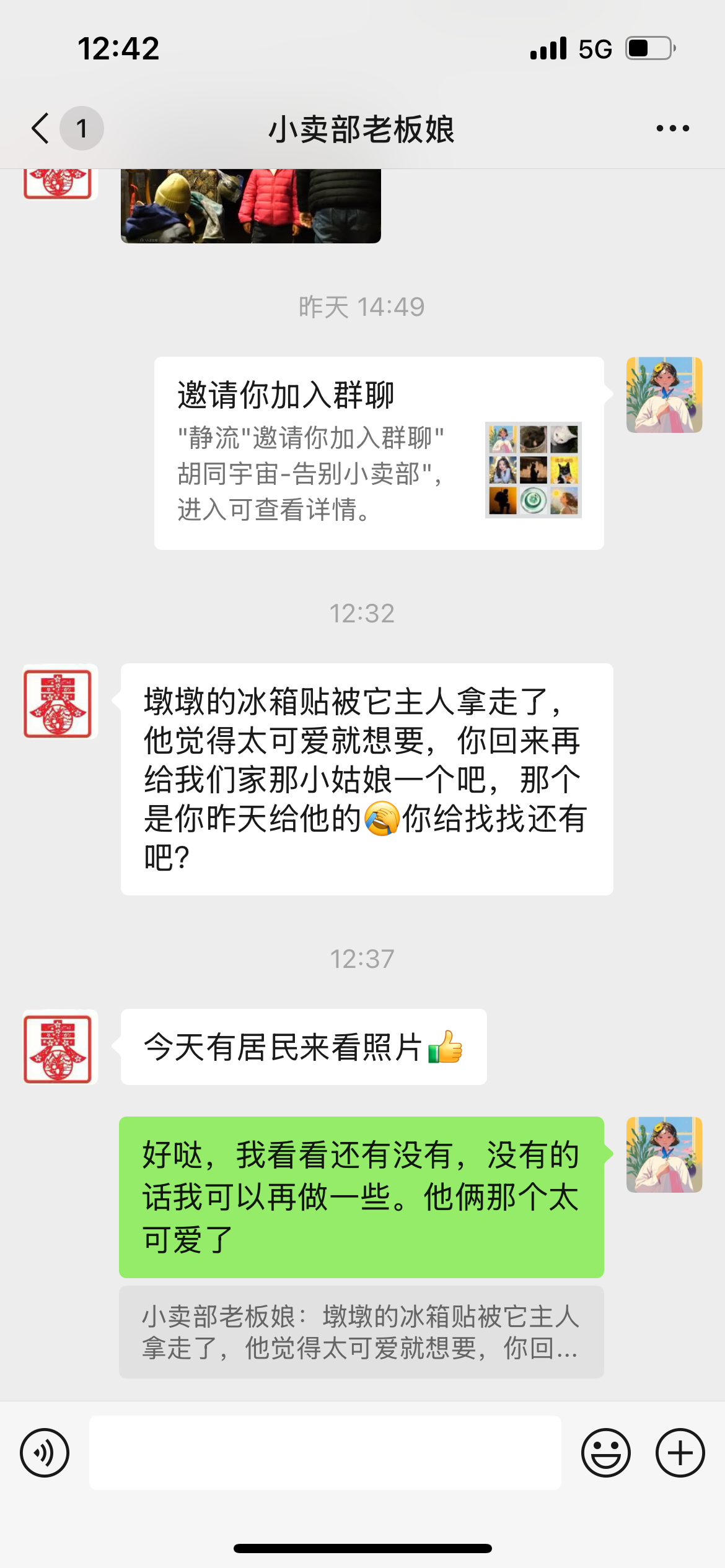Go back to the chat list
This screenshot has width=725, height=1568.
pyautogui.click(x=41, y=128)
